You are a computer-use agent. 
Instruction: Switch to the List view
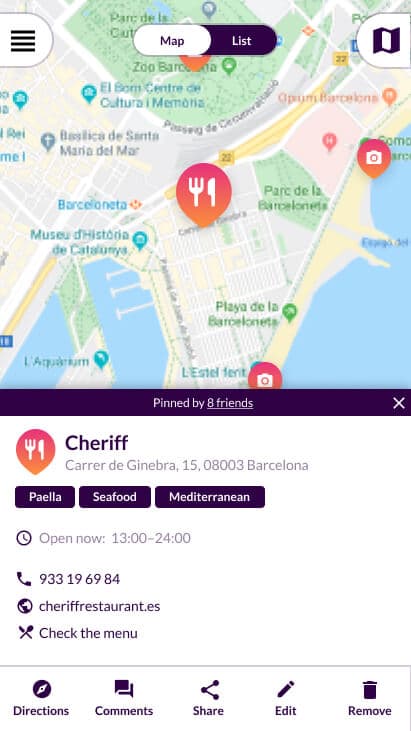pos(241,41)
